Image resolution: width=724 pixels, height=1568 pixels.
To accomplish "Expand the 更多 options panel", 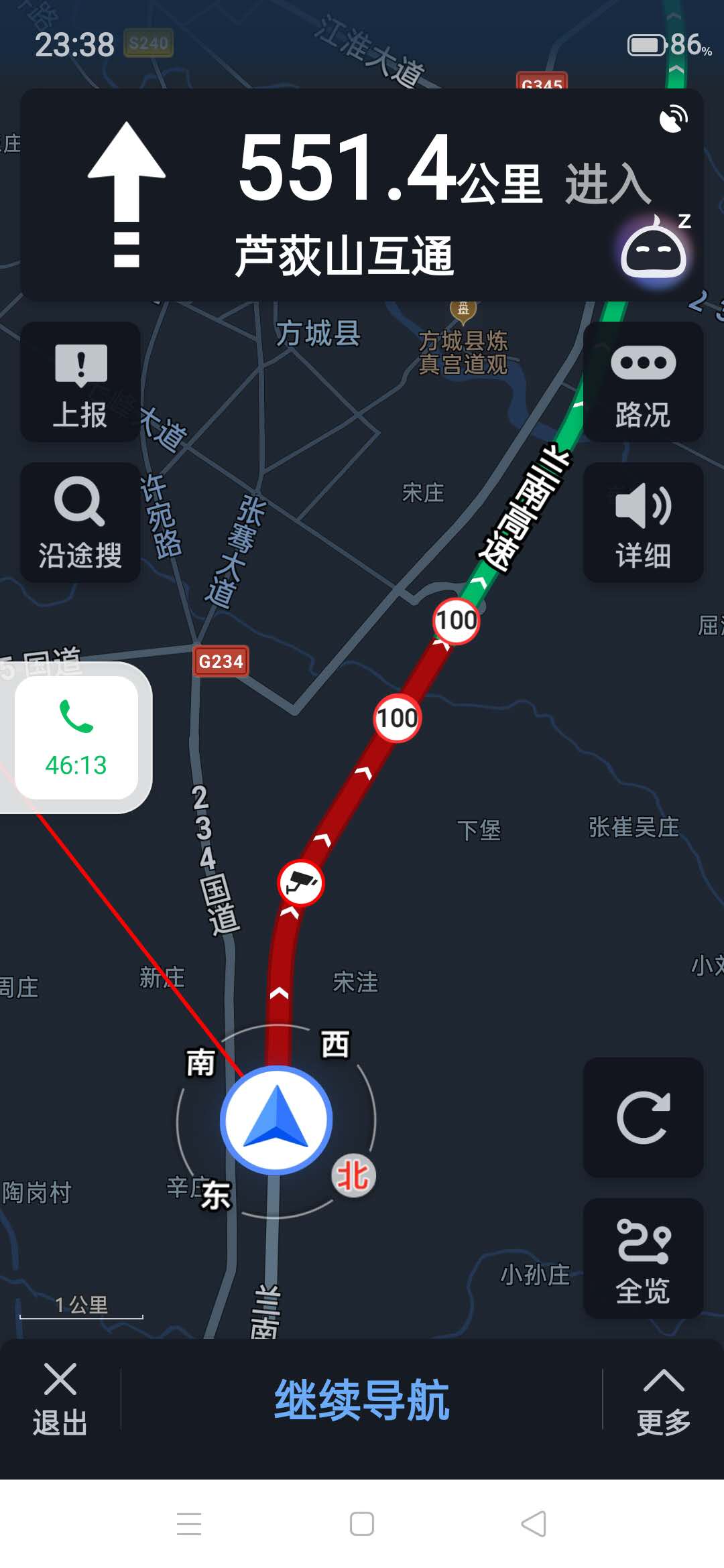I will pyautogui.click(x=664, y=1399).
